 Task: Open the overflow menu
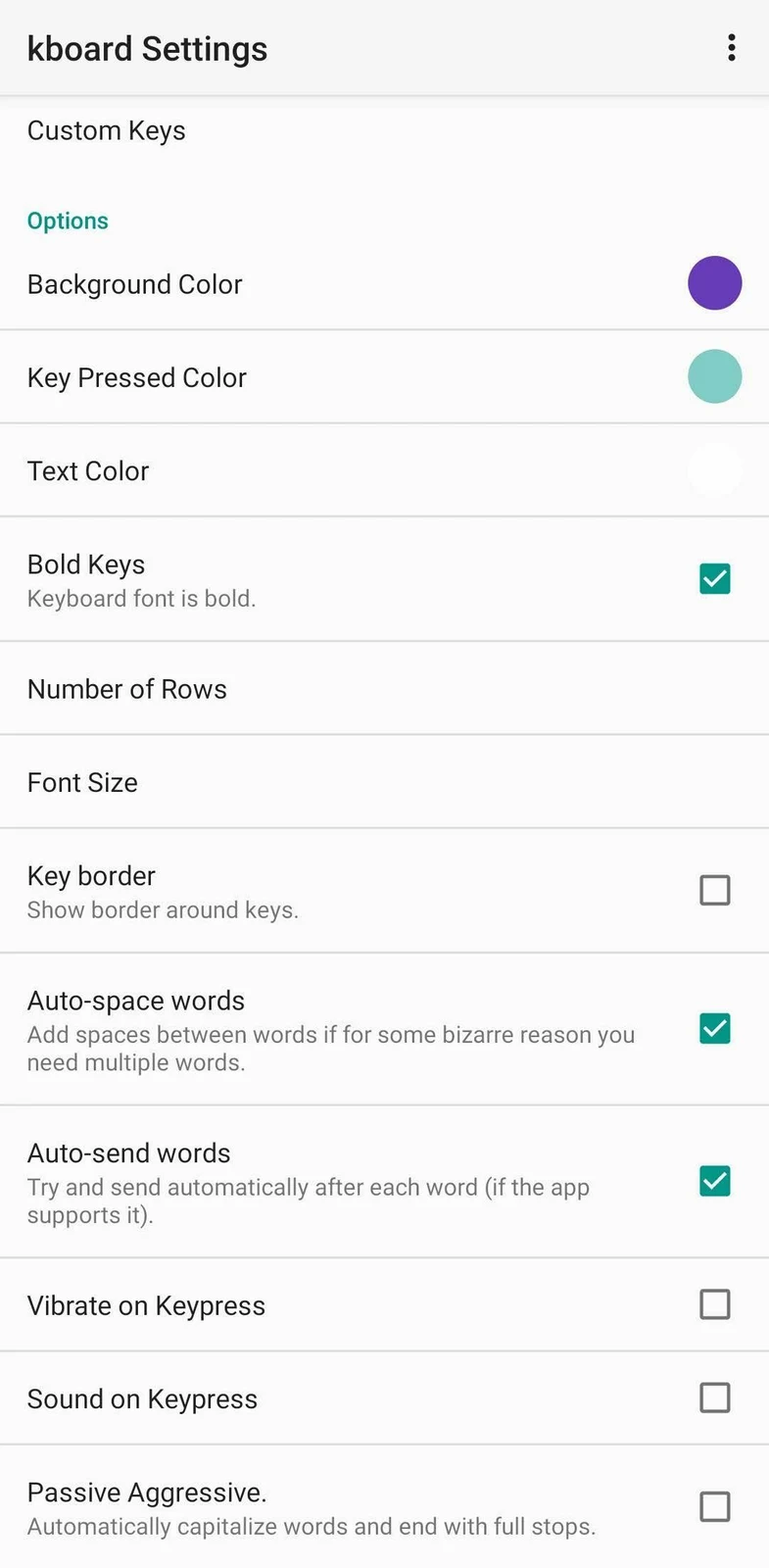coord(731,48)
